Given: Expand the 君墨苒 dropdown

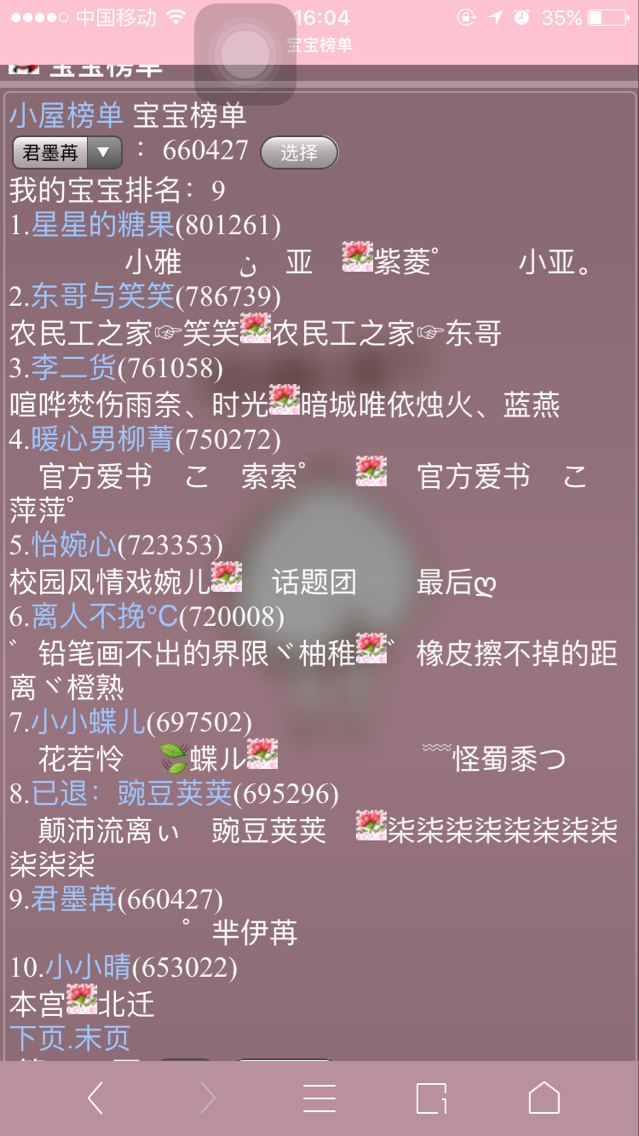Looking at the screenshot, I should click(66, 153).
